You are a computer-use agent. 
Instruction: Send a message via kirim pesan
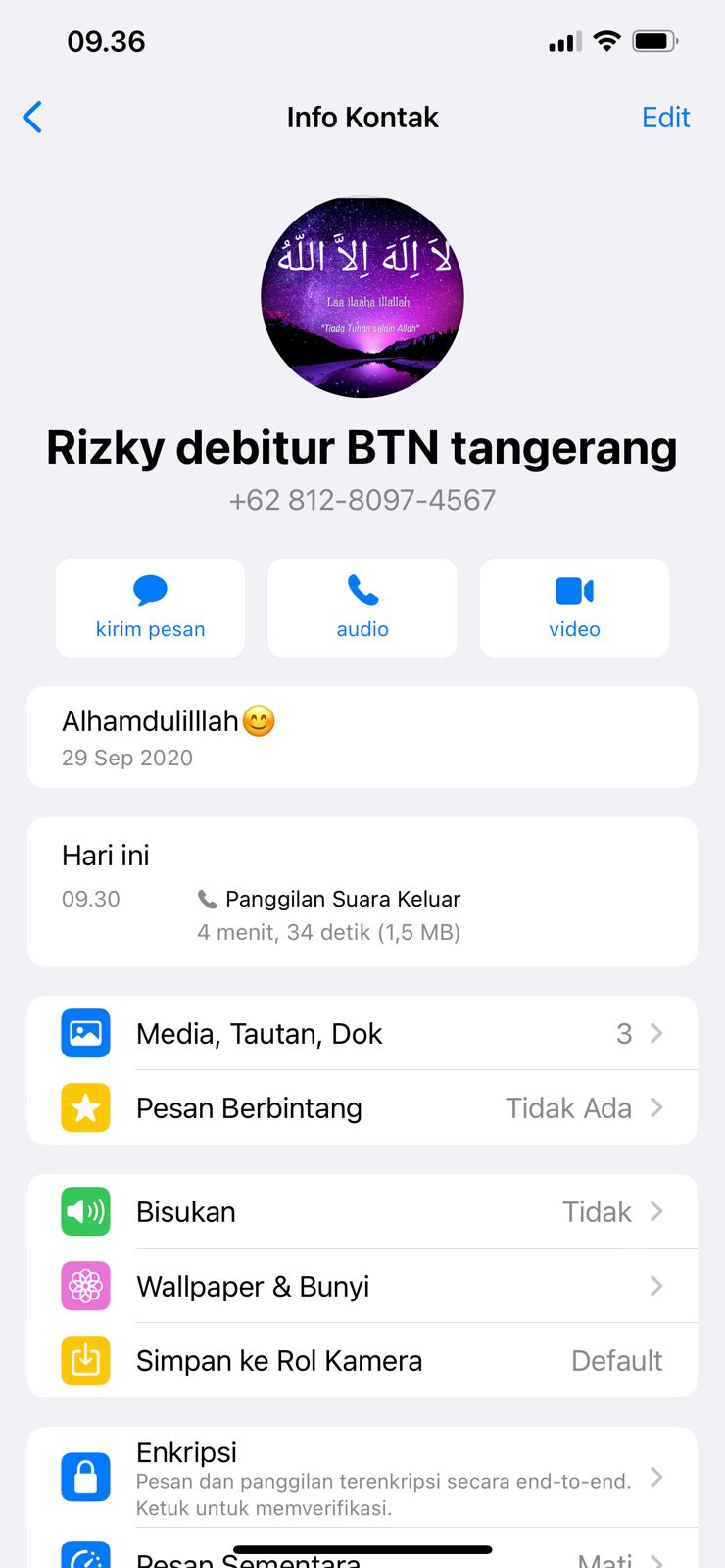coord(150,608)
